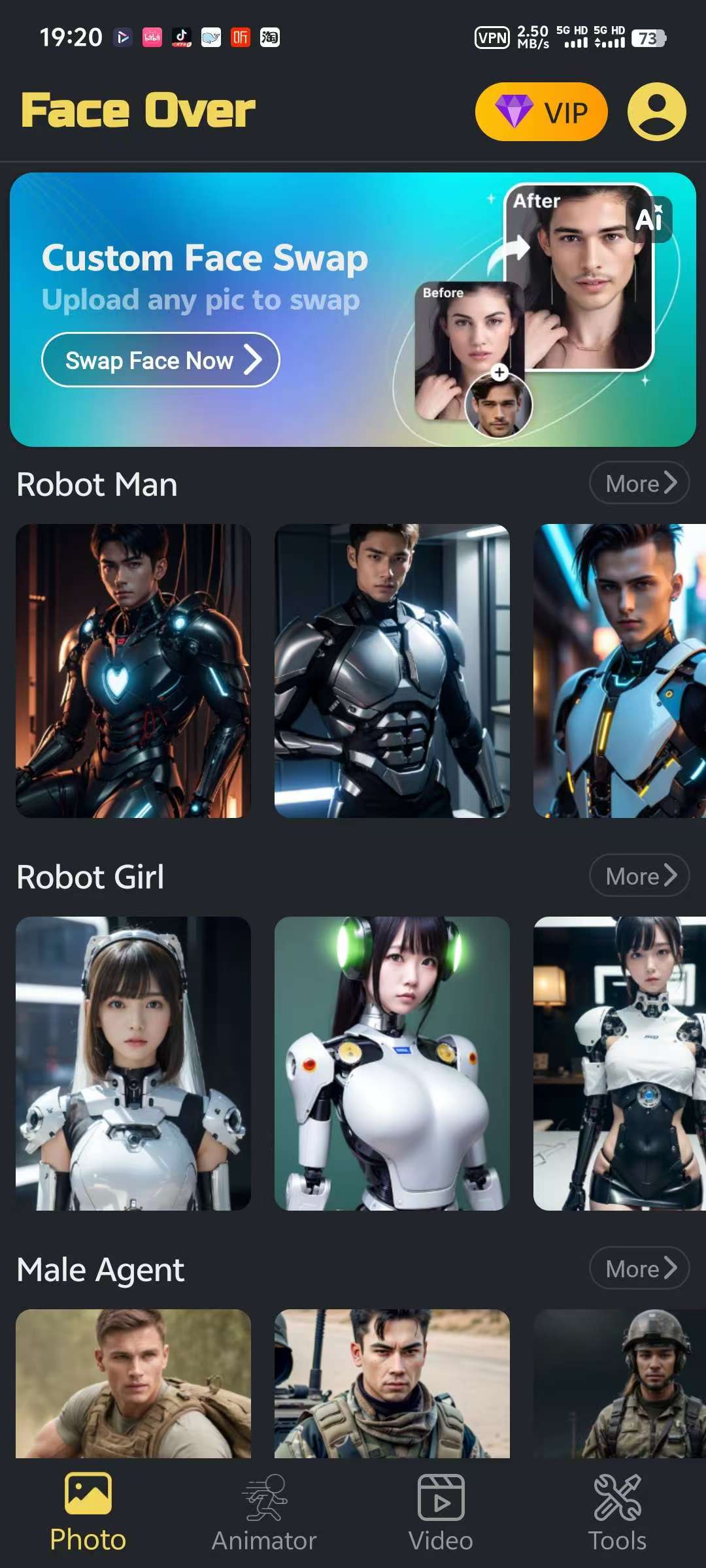
Task: Open Male Agent template with tan backpack
Action: pos(133,1383)
